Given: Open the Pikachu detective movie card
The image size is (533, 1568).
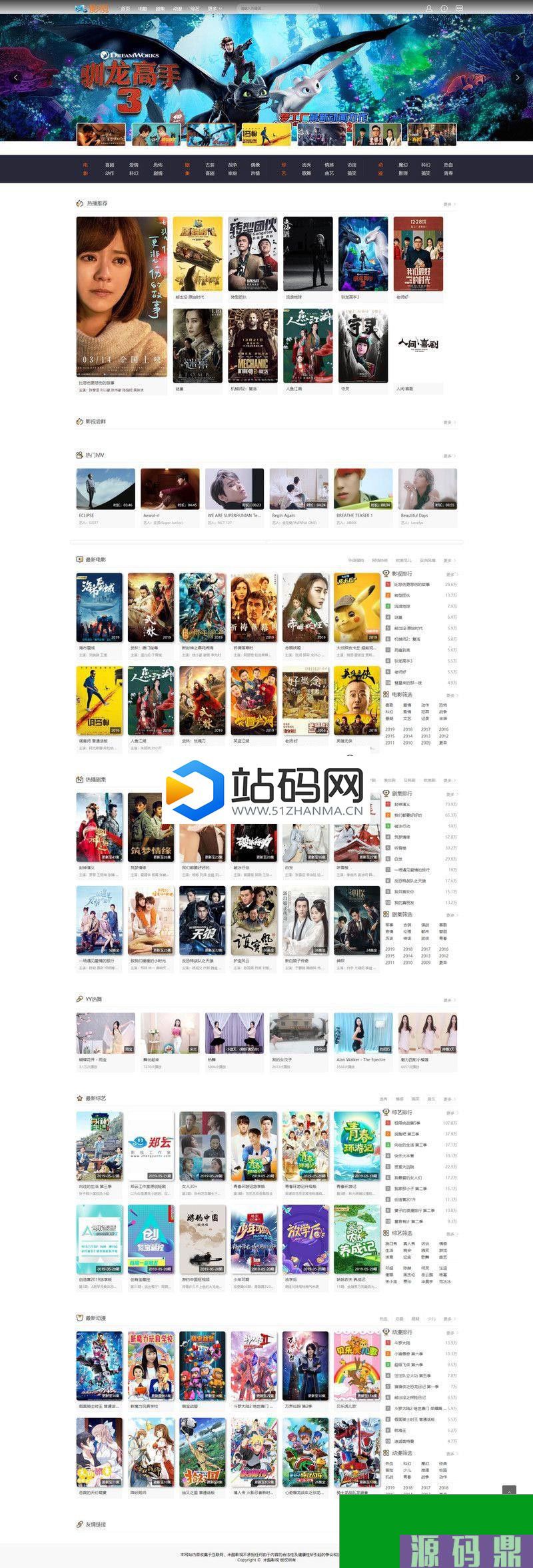Looking at the screenshot, I should click(356, 607).
